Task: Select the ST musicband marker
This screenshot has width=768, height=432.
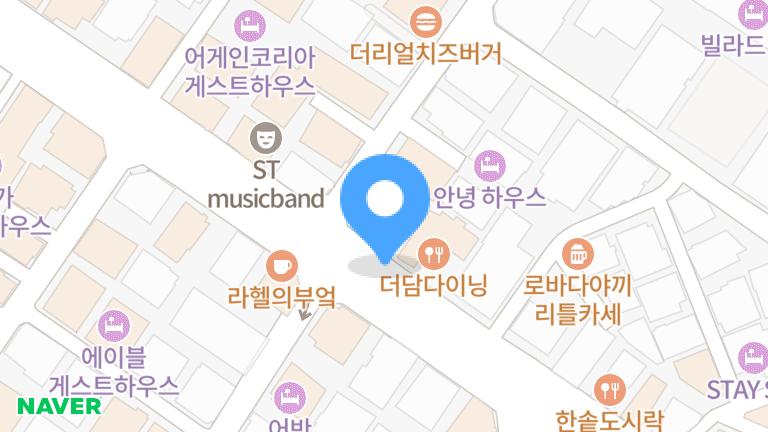Action: point(266,133)
